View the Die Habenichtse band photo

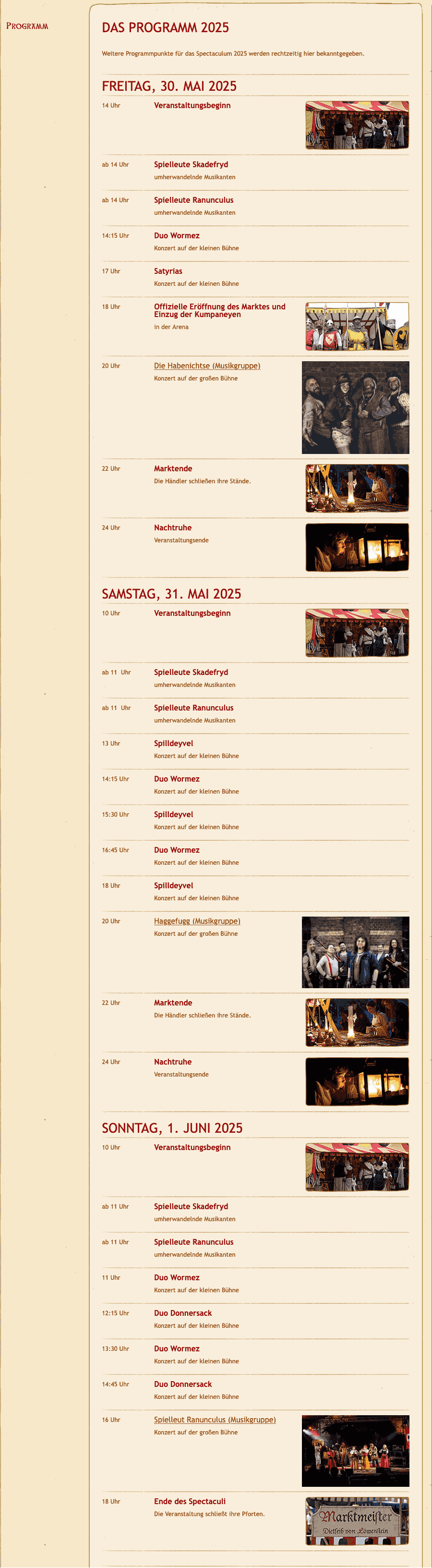click(x=355, y=407)
